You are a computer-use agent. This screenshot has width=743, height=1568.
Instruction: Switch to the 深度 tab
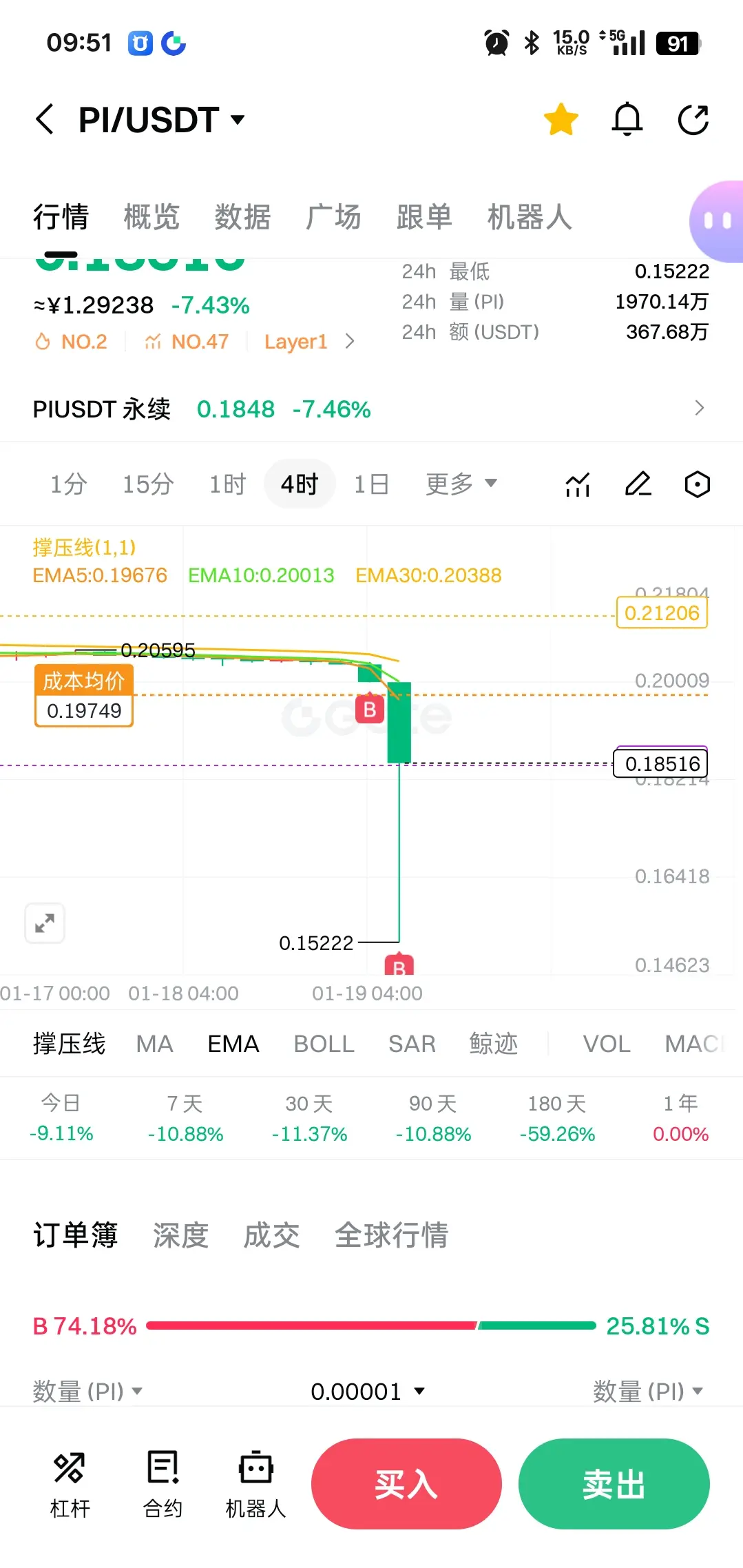tap(180, 1235)
